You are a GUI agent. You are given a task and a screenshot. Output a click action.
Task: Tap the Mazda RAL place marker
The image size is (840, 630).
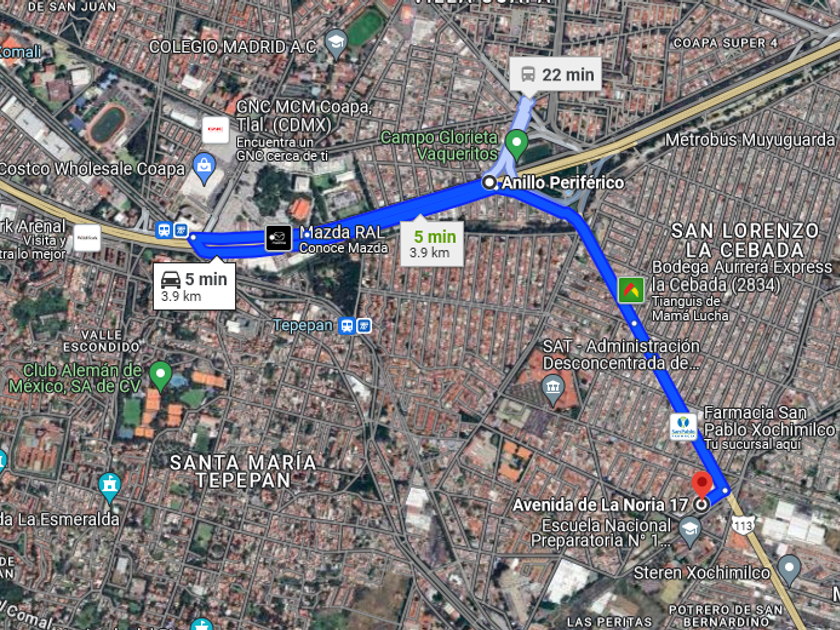pyautogui.click(x=278, y=237)
